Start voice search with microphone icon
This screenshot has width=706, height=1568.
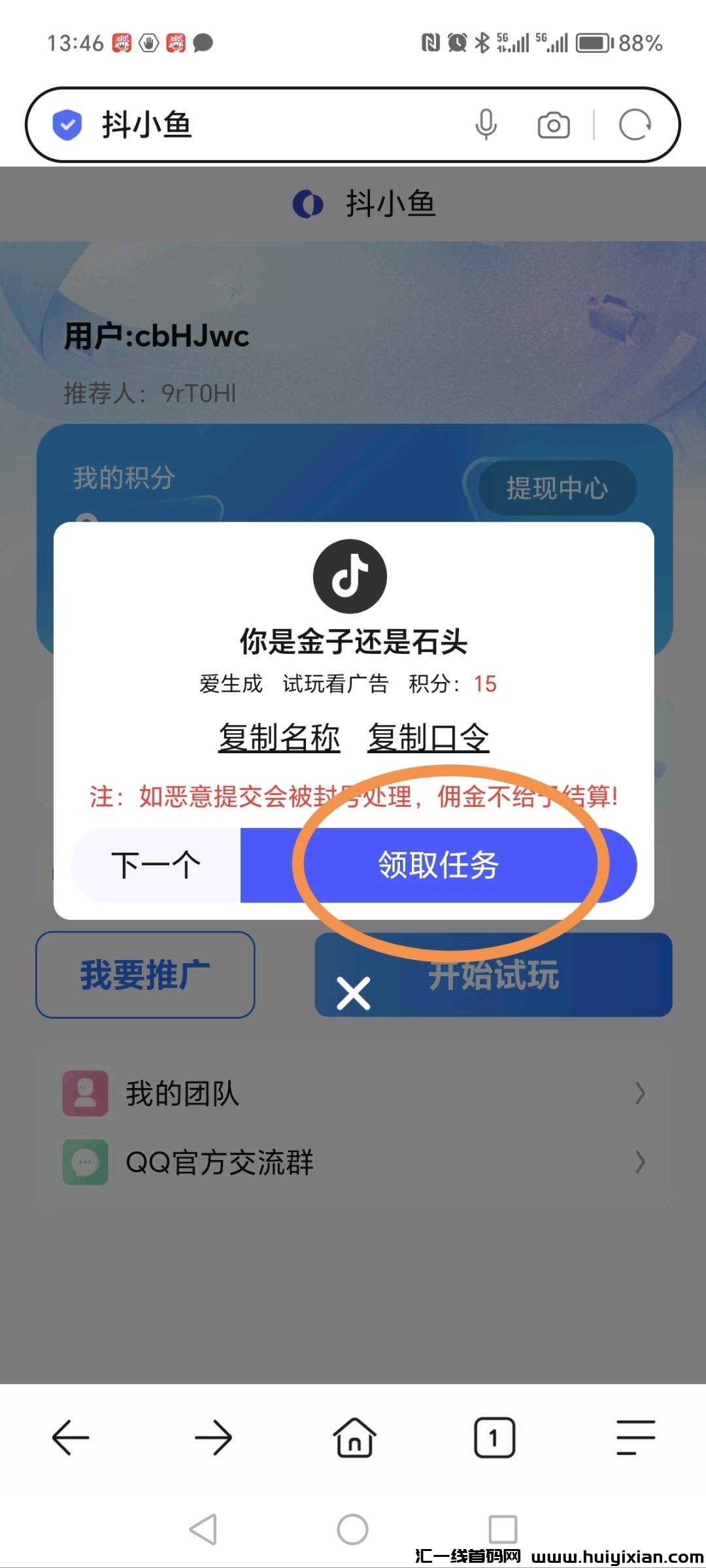click(x=486, y=124)
